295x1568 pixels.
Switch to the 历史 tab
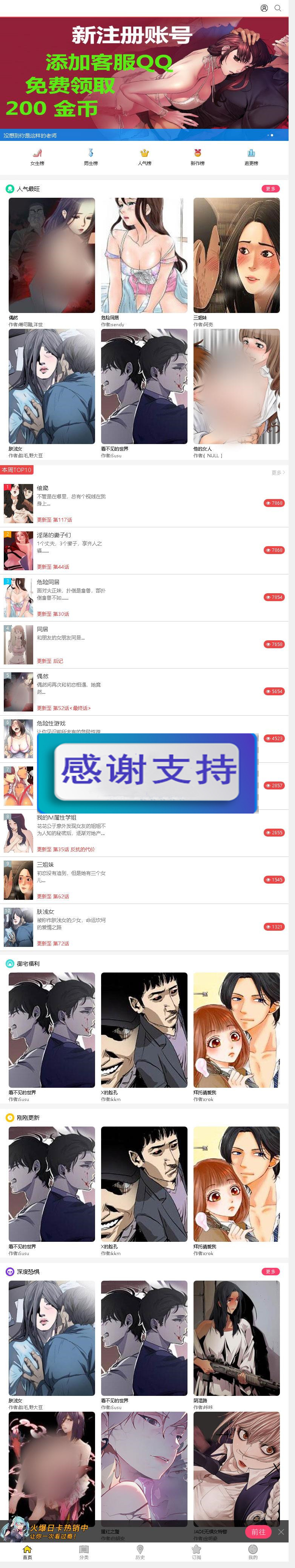(x=140, y=1551)
